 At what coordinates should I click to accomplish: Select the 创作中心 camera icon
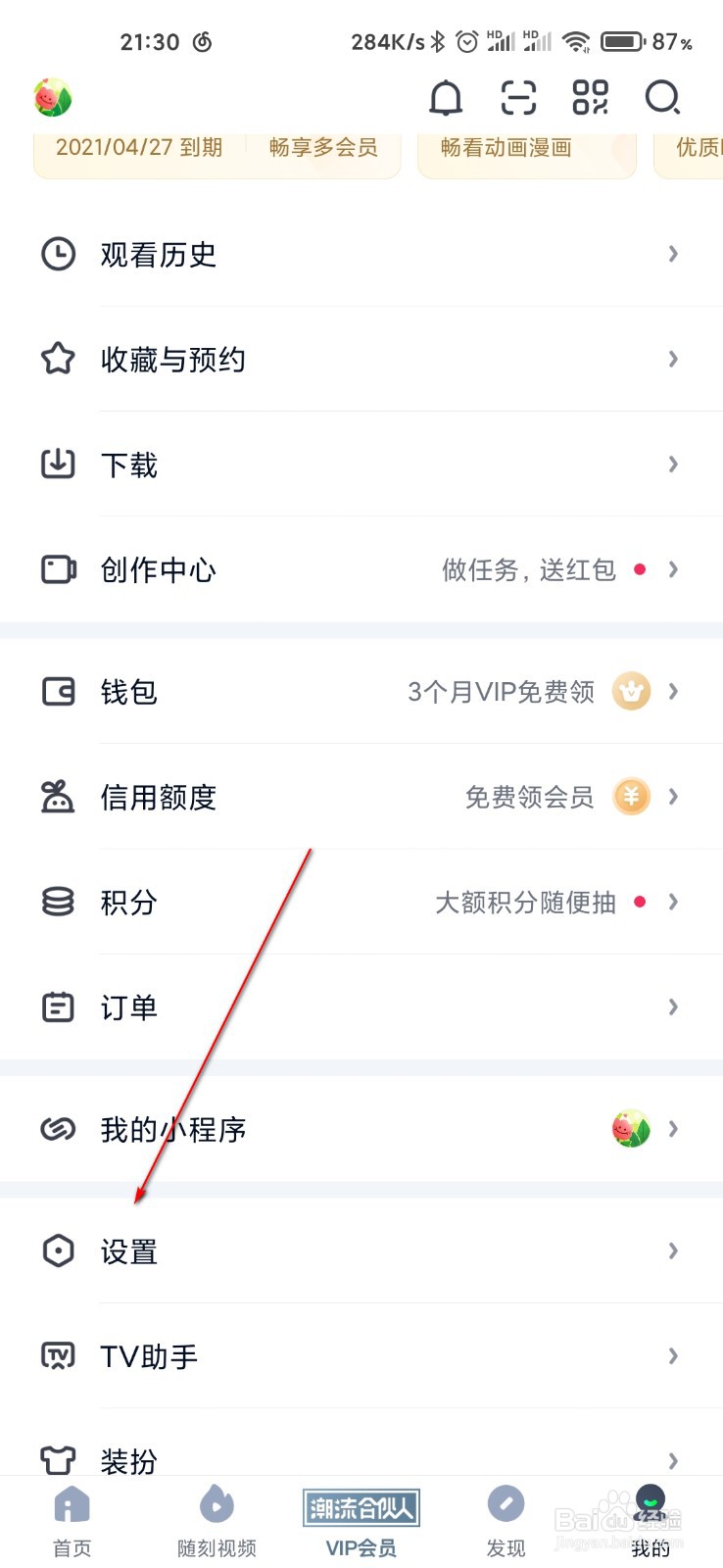[x=57, y=569]
